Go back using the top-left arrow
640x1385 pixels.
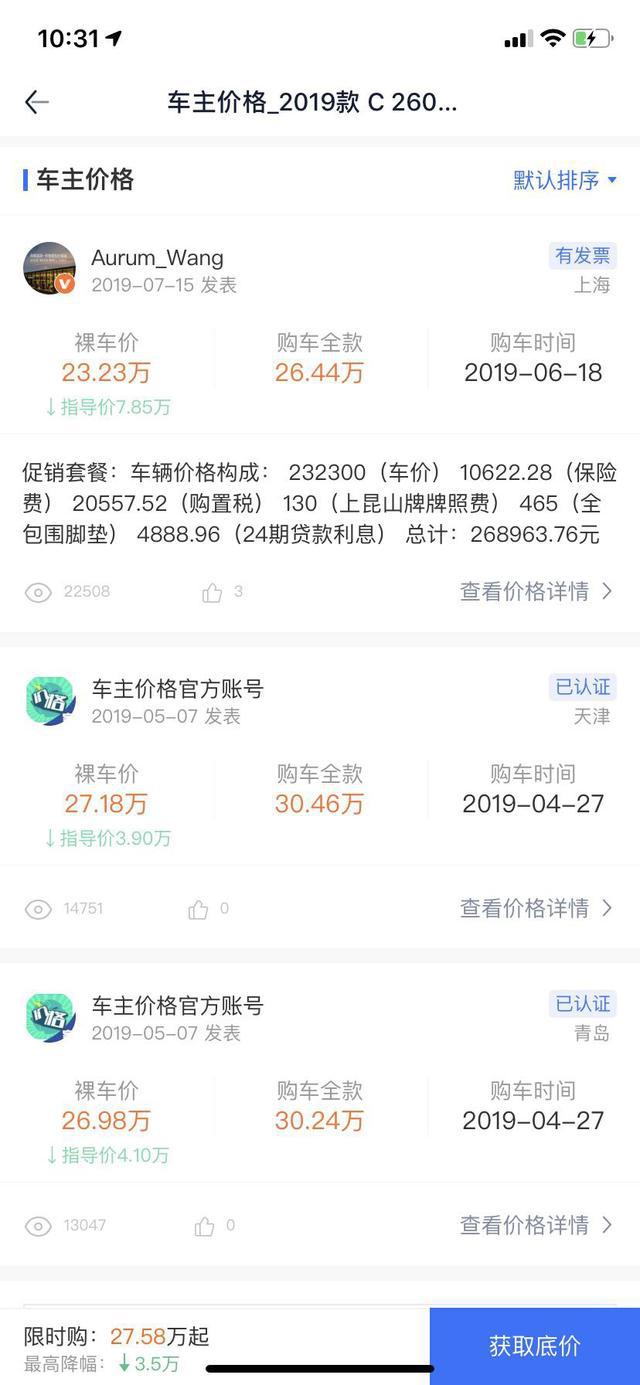37,102
